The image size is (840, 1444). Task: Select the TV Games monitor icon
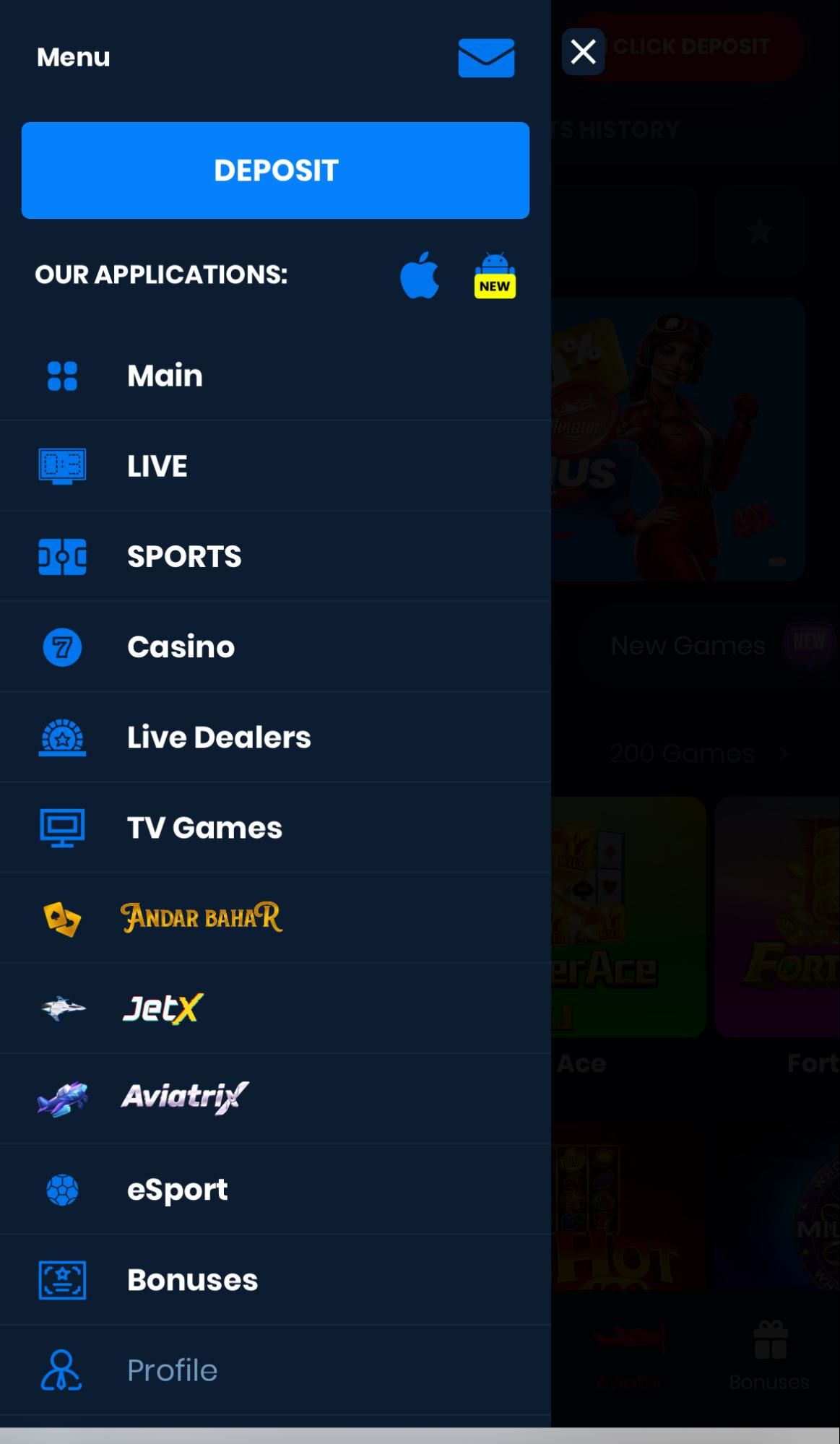click(x=62, y=827)
